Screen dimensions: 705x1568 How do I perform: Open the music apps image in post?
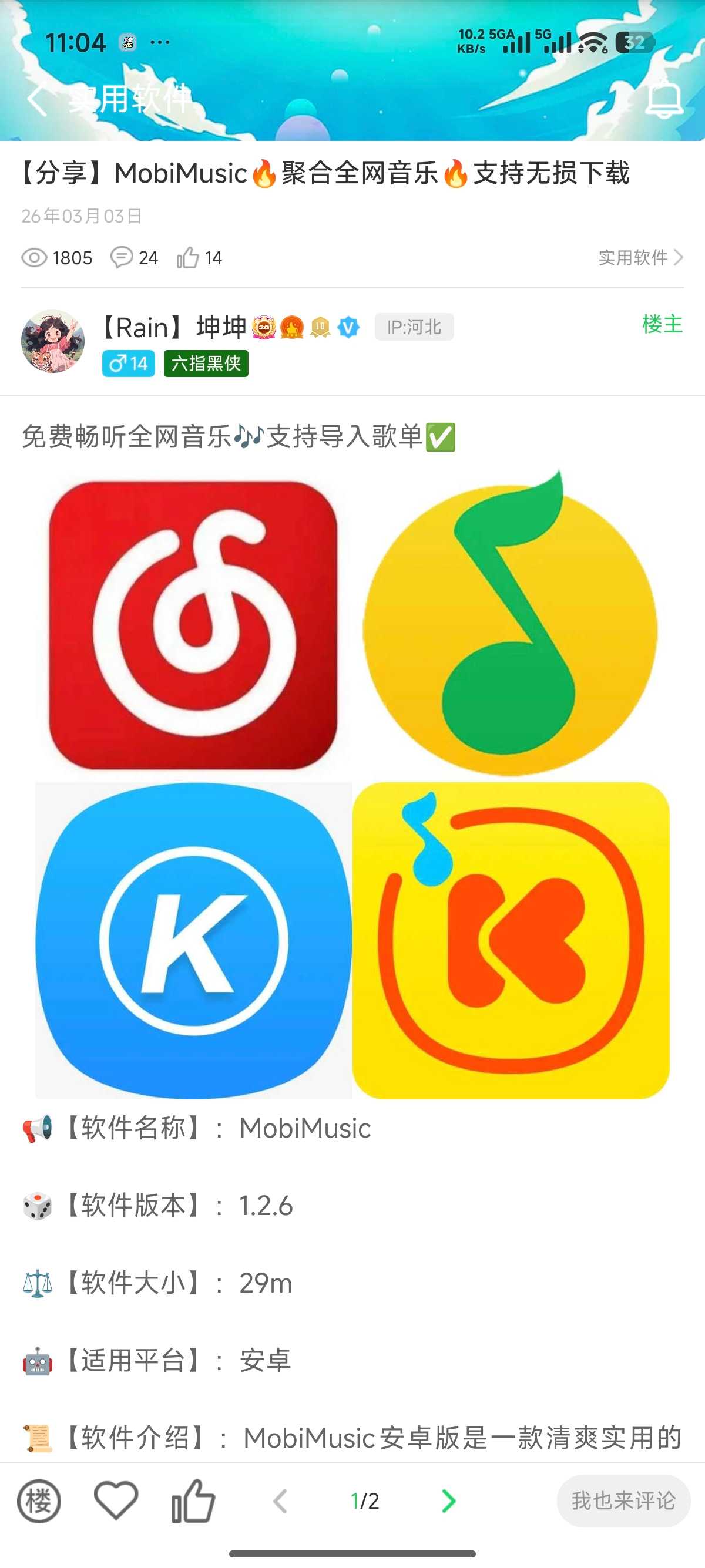(352, 785)
